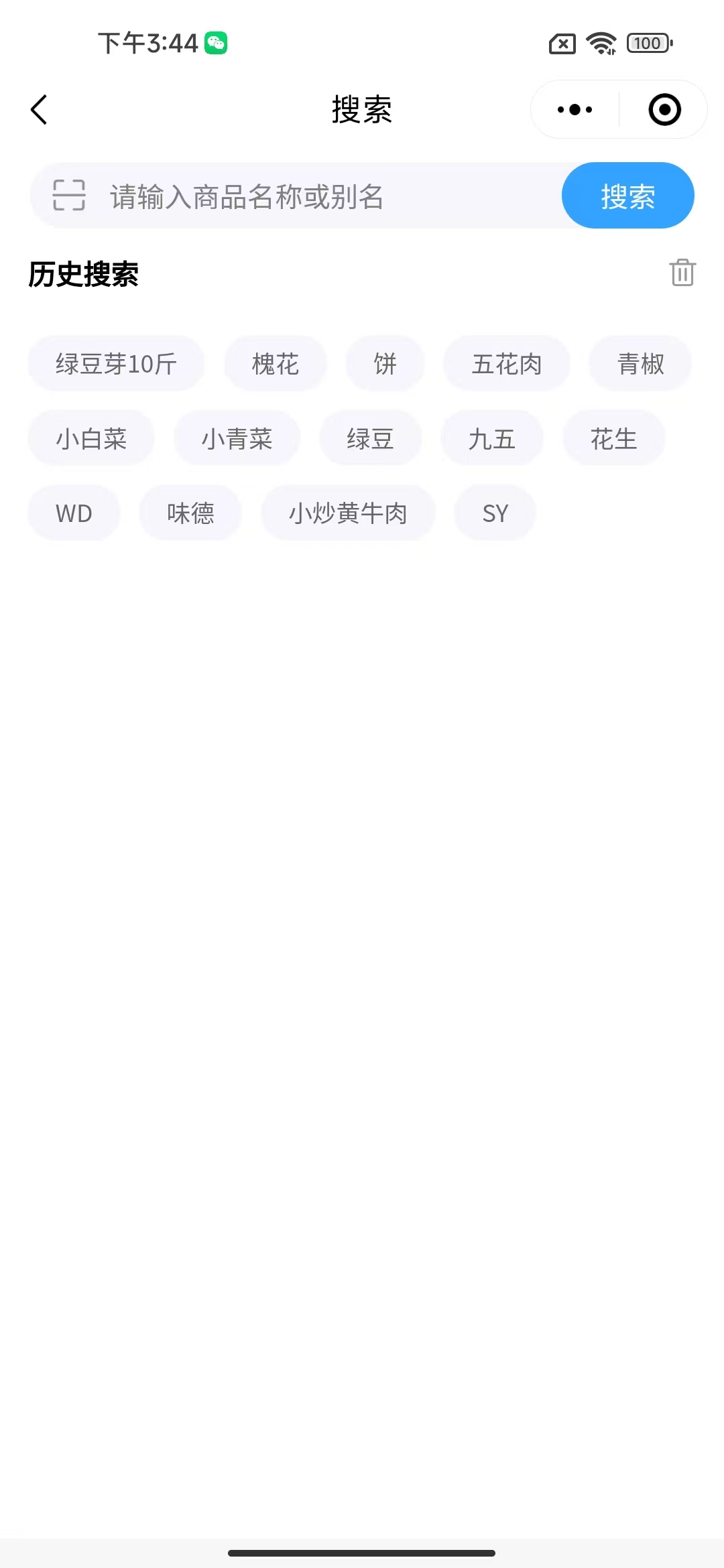Tap the battery indicator at top right
Viewport: 724px width, 1568px height.
[646, 43]
